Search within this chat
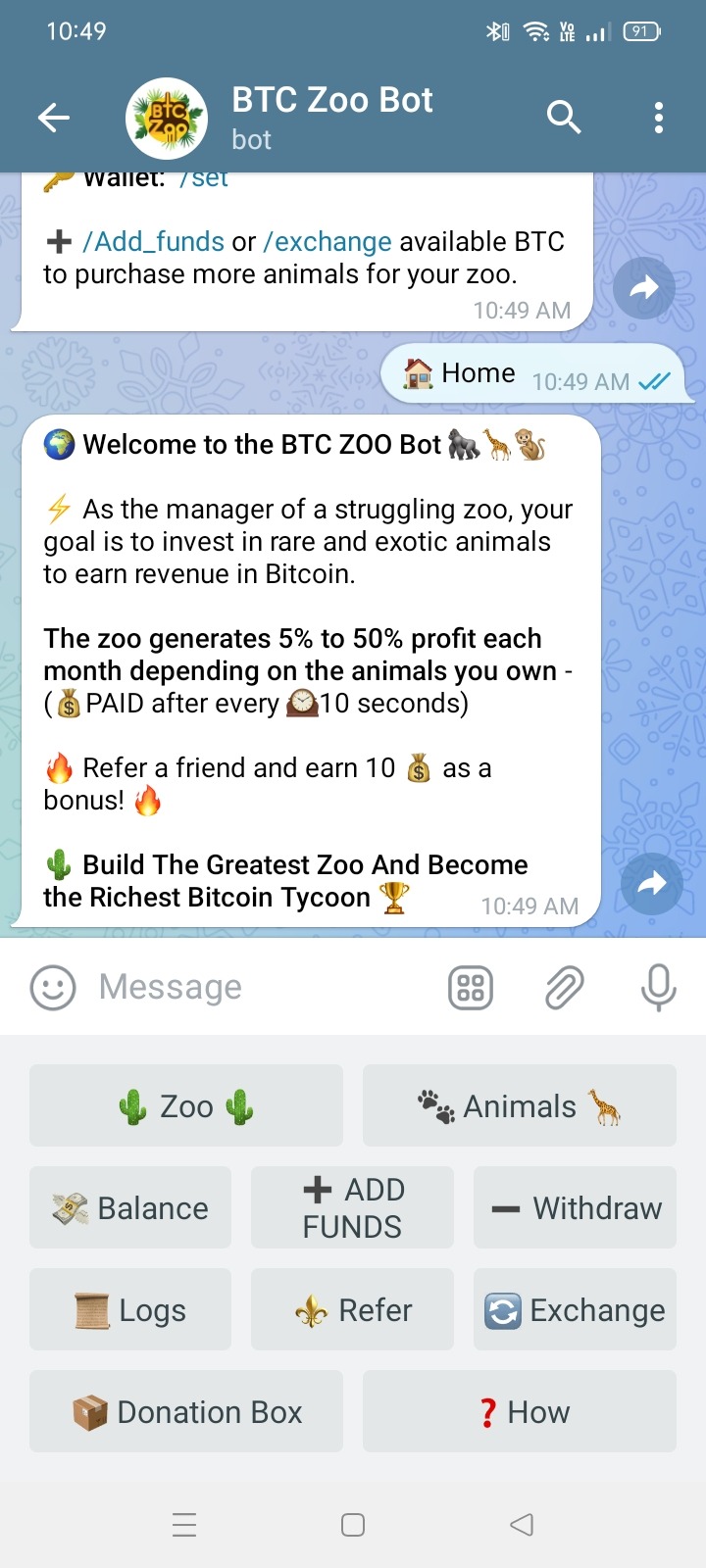The height and width of the screenshot is (1568, 706). pyautogui.click(x=564, y=118)
